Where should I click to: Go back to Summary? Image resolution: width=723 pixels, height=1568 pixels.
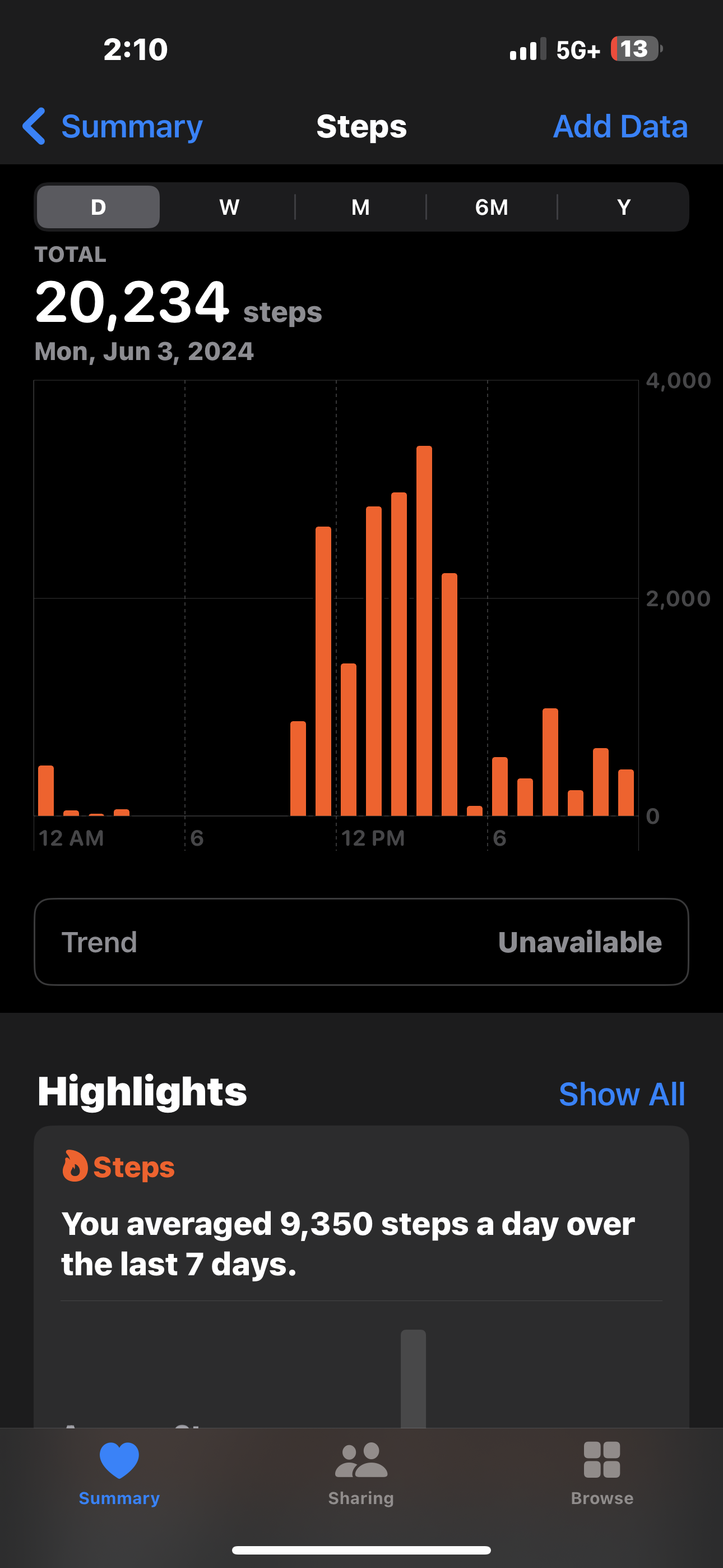point(113,127)
